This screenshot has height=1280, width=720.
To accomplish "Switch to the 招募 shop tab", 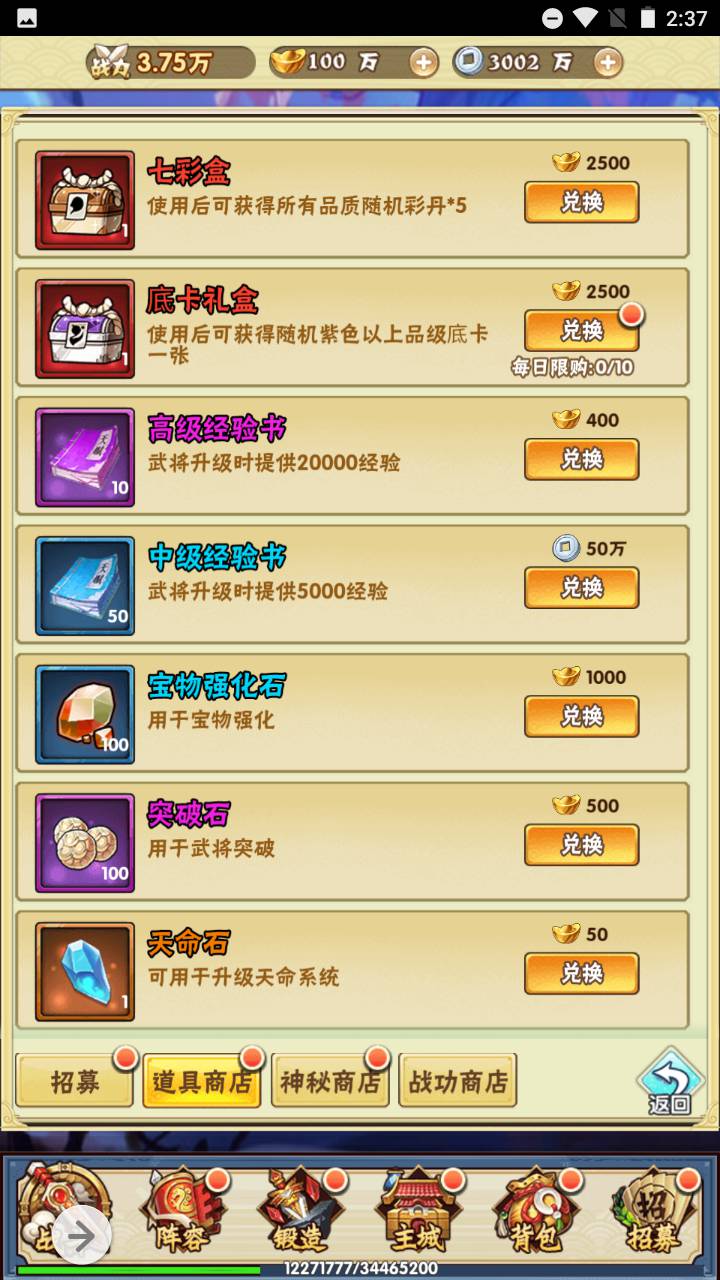I will click(75, 1081).
